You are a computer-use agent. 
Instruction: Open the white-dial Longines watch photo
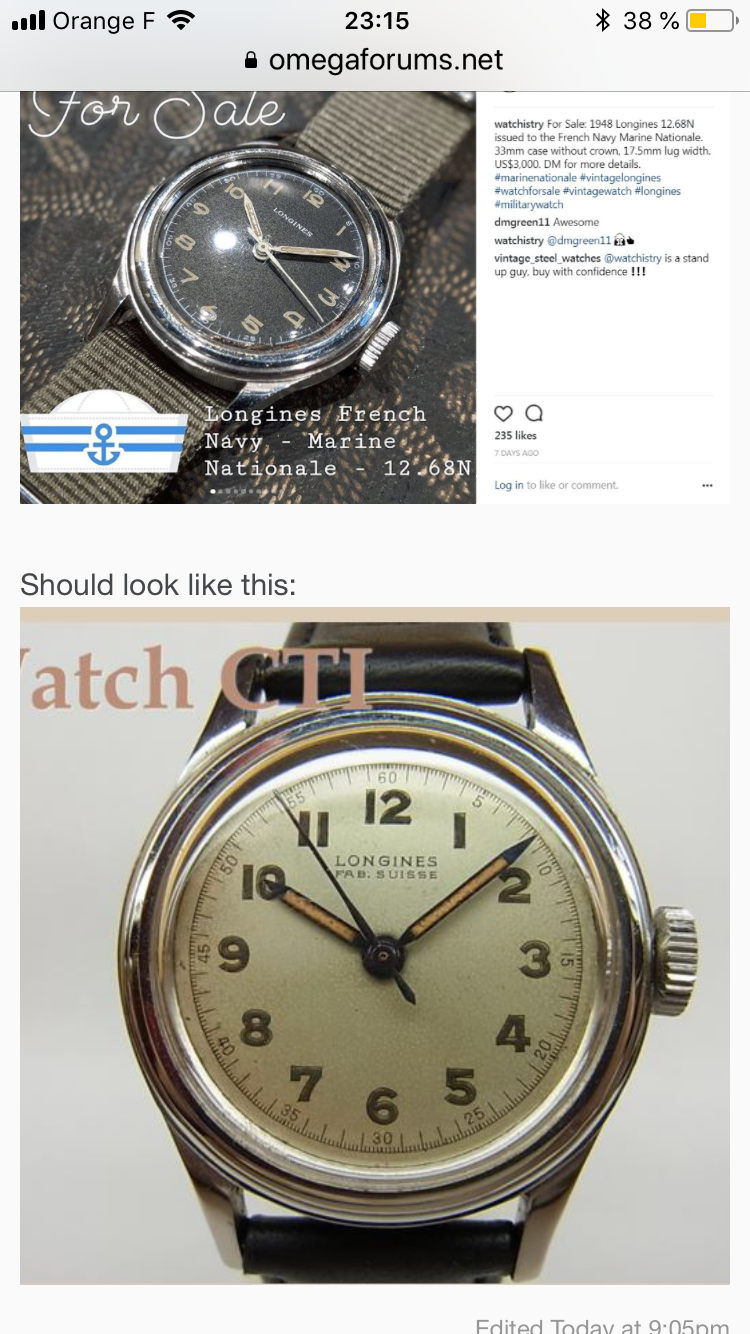(x=374, y=945)
